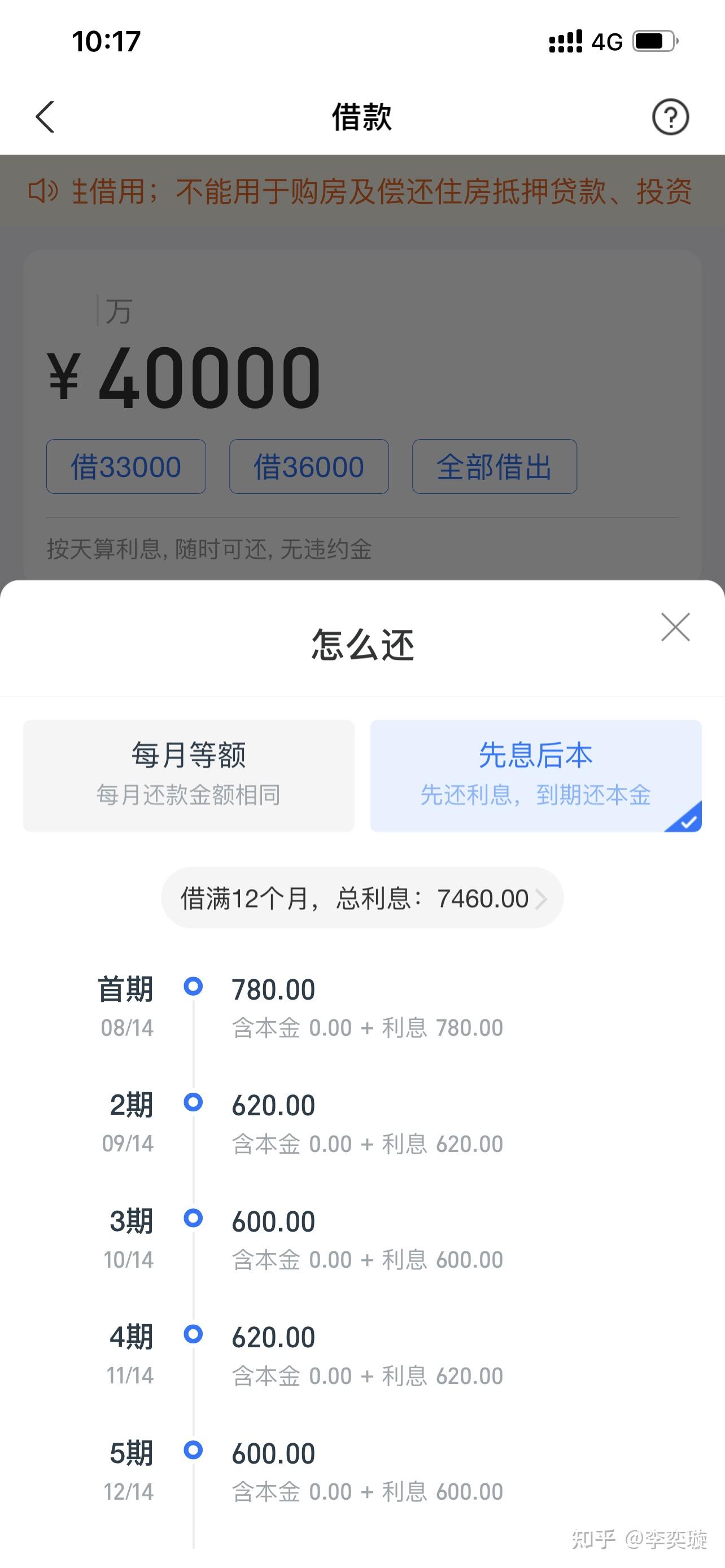The height and width of the screenshot is (1568, 725).
Task: Close the 怎么还 repayment sheet
Action: click(675, 627)
